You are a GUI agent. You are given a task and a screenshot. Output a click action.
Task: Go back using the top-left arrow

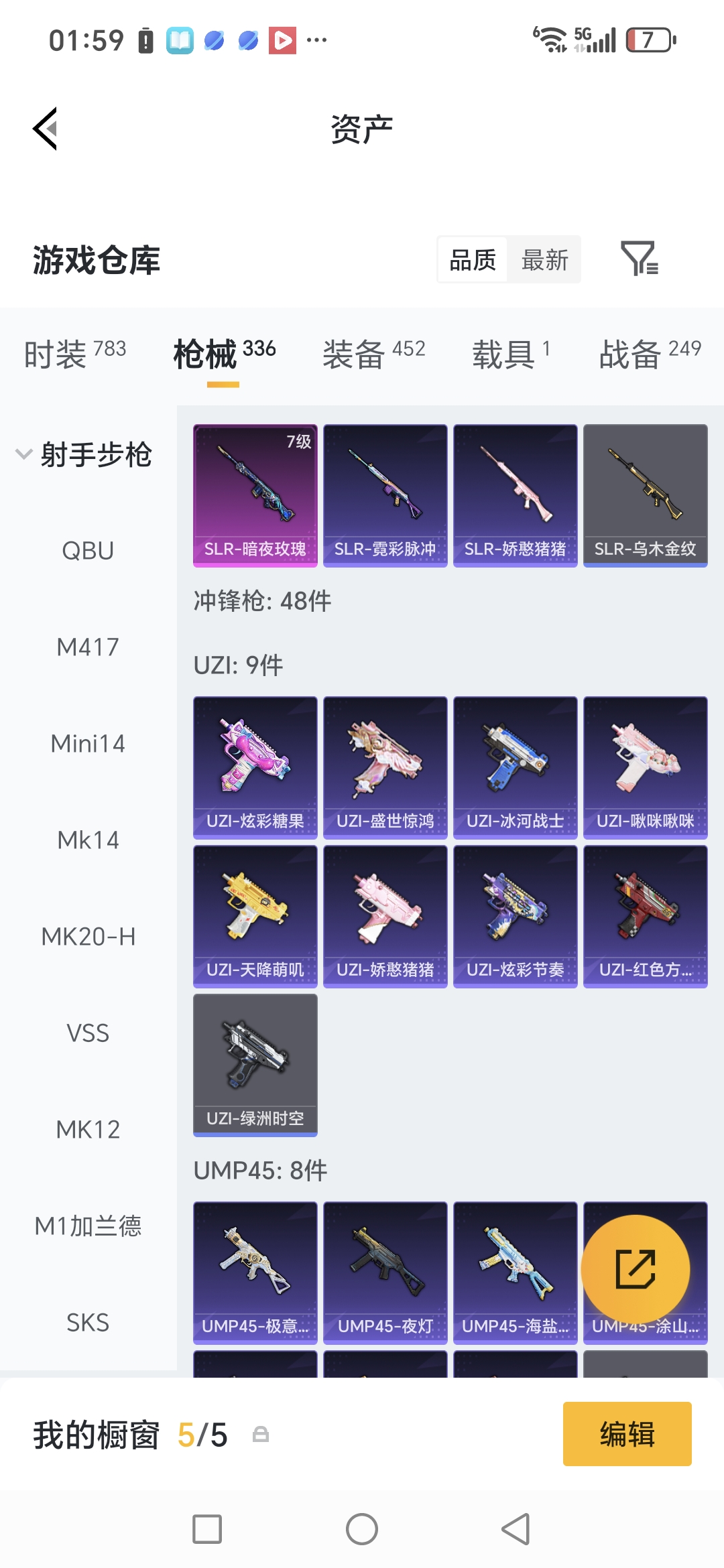46,129
